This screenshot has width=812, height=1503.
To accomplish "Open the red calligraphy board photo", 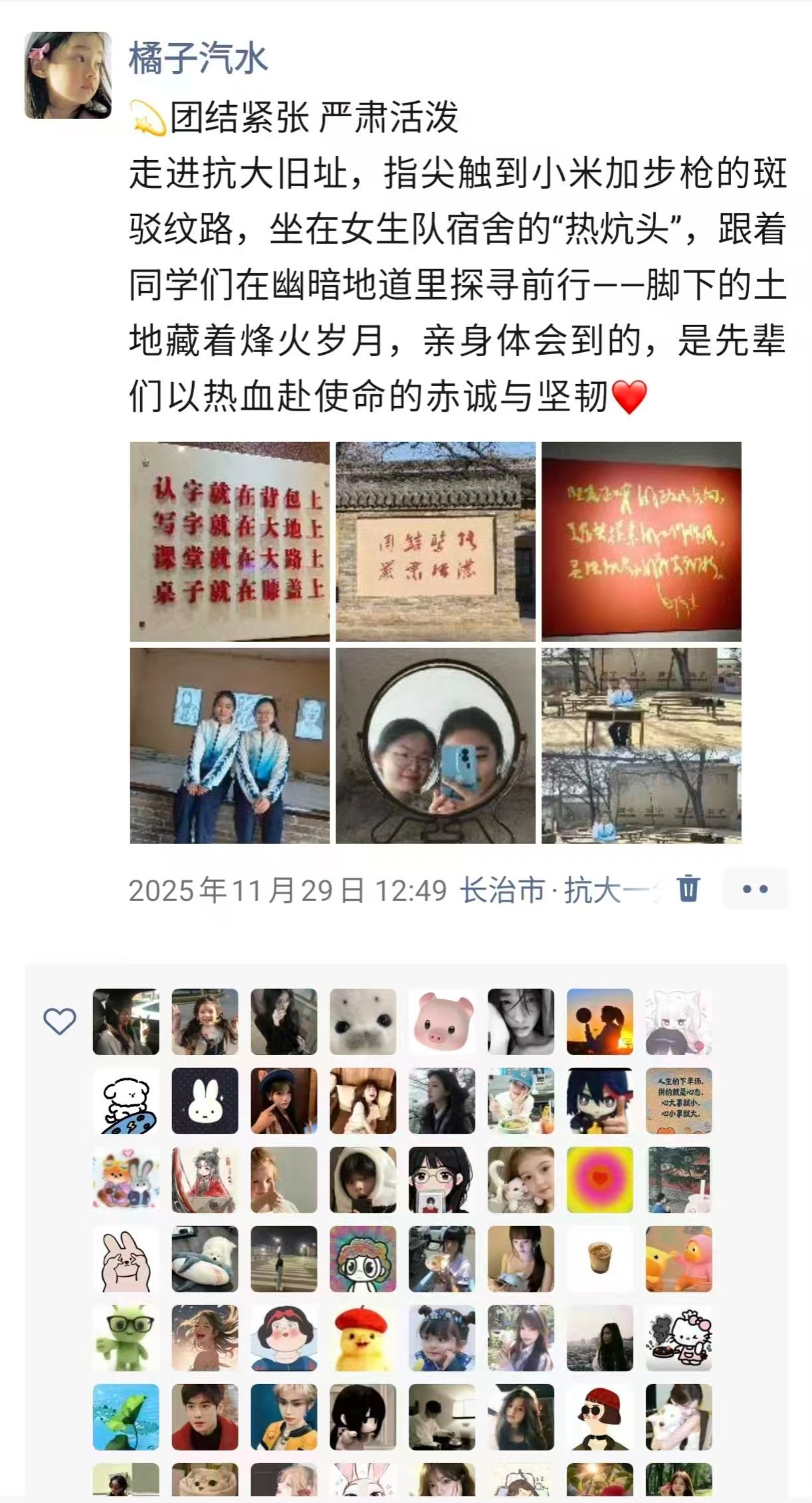I will click(x=641, y=542).
